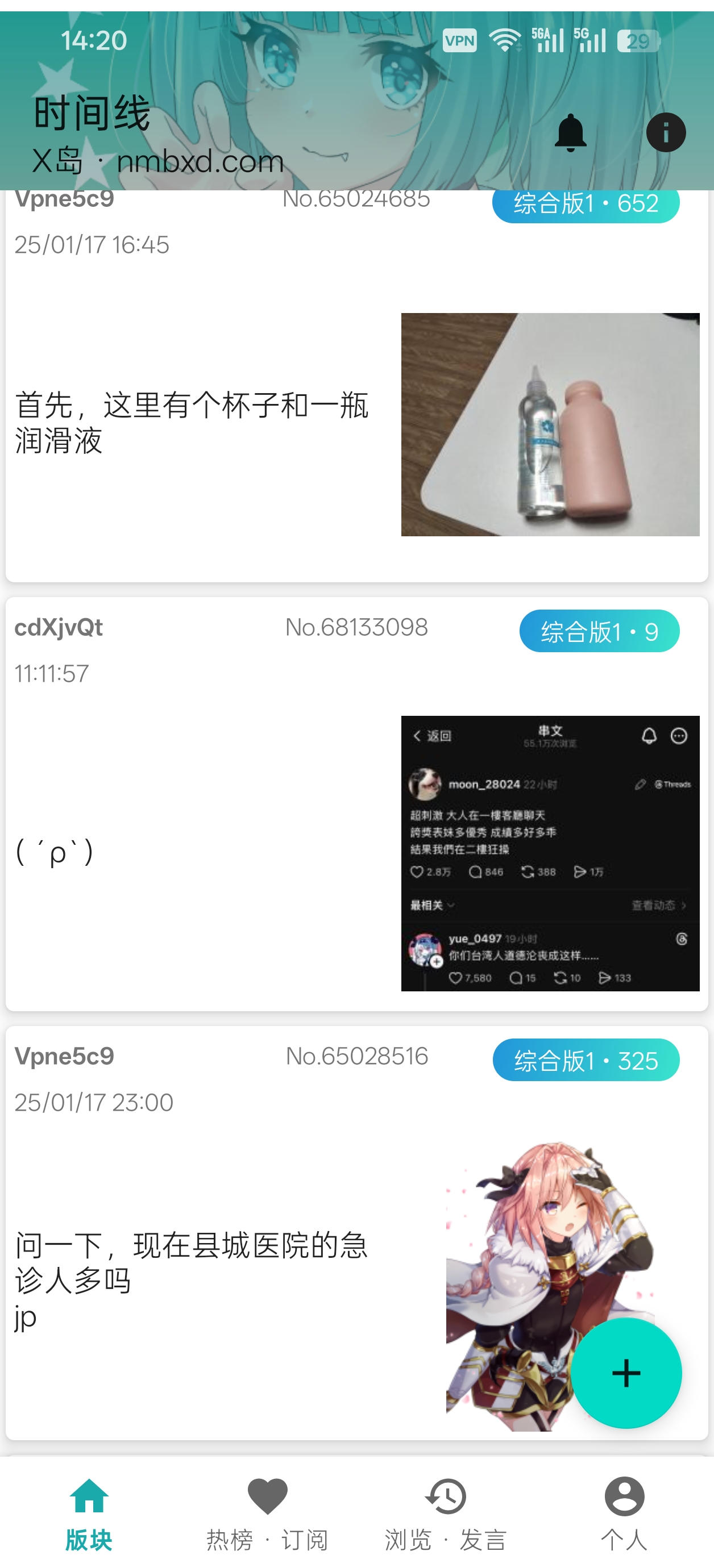Open the notifications bell

(x=570, y=133)
